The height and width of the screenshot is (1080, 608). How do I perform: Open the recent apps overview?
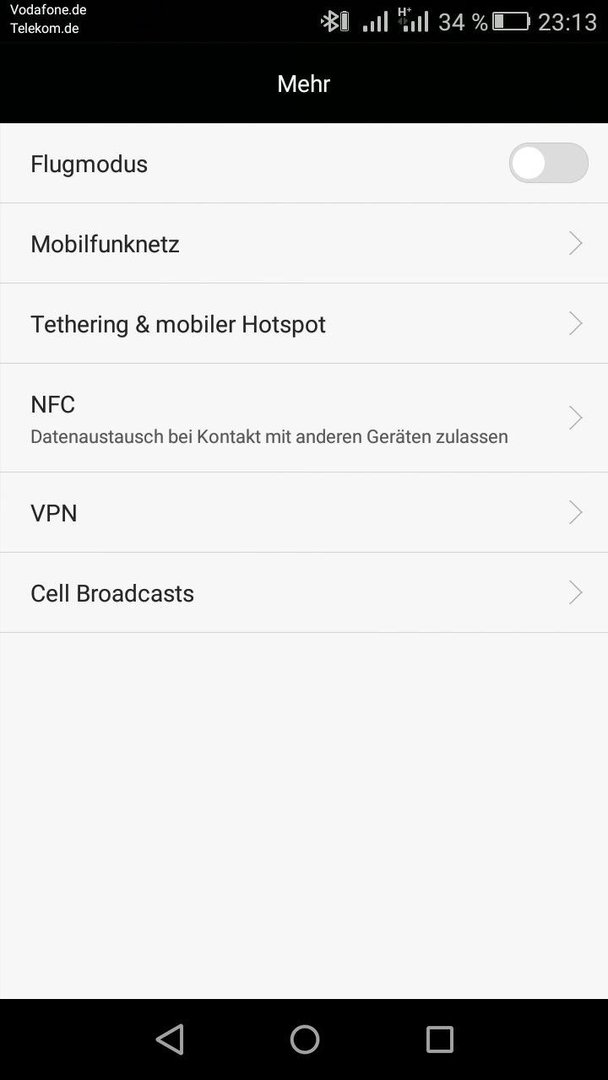pyautogui.click(x=439, y=1039)
